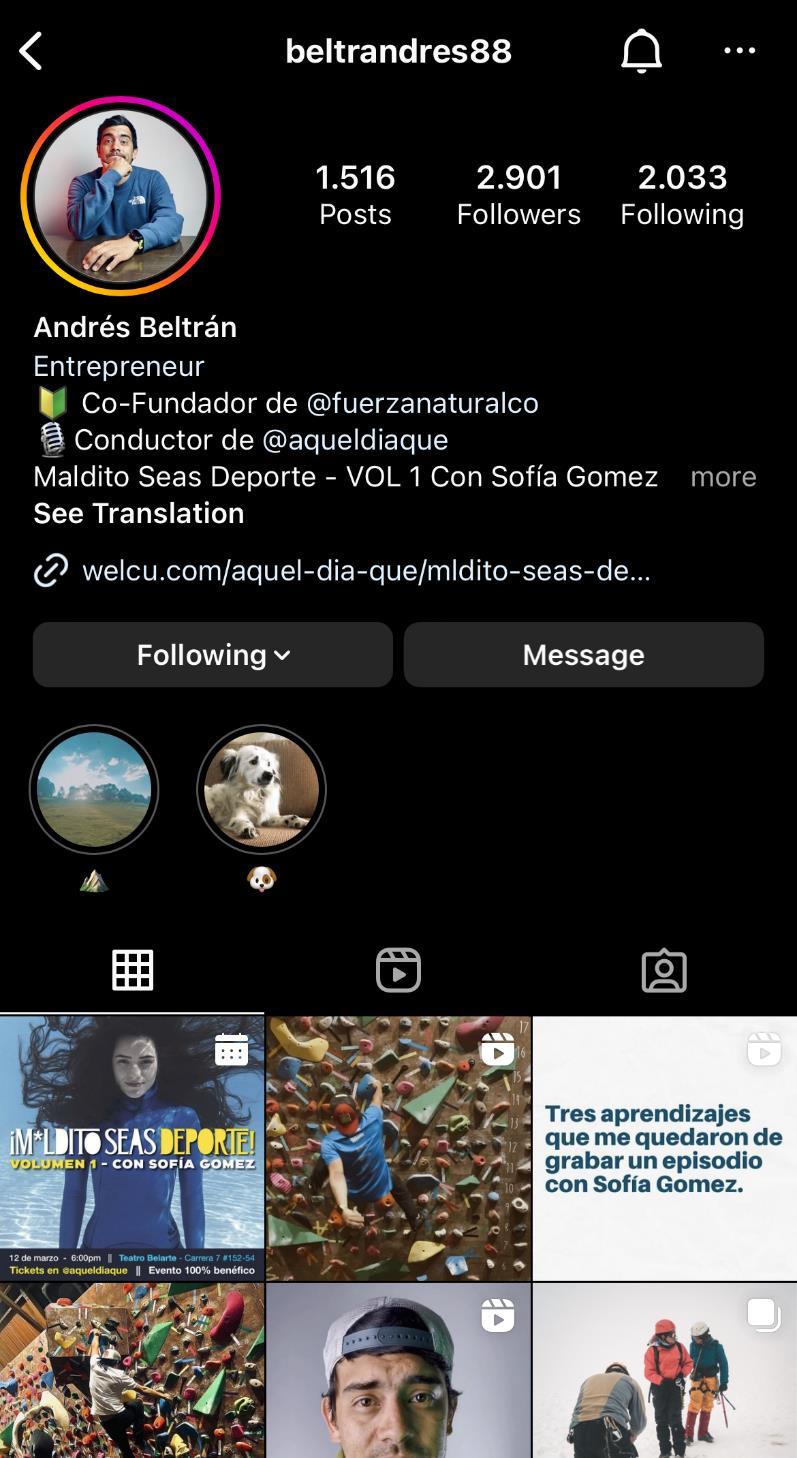
Task: Open the 2.901 Followers list
Action: pyautogui.click(x=518, y=194)
